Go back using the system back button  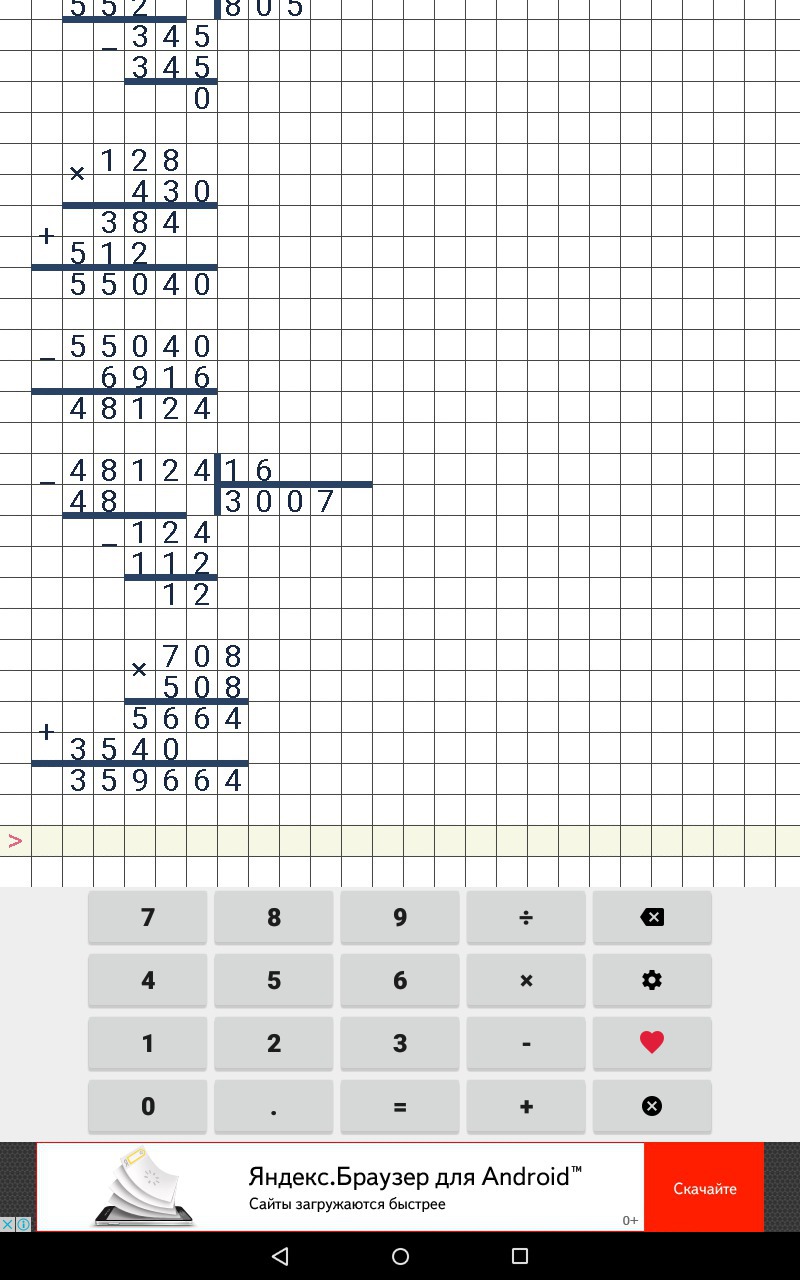[x=280, y=1256]
